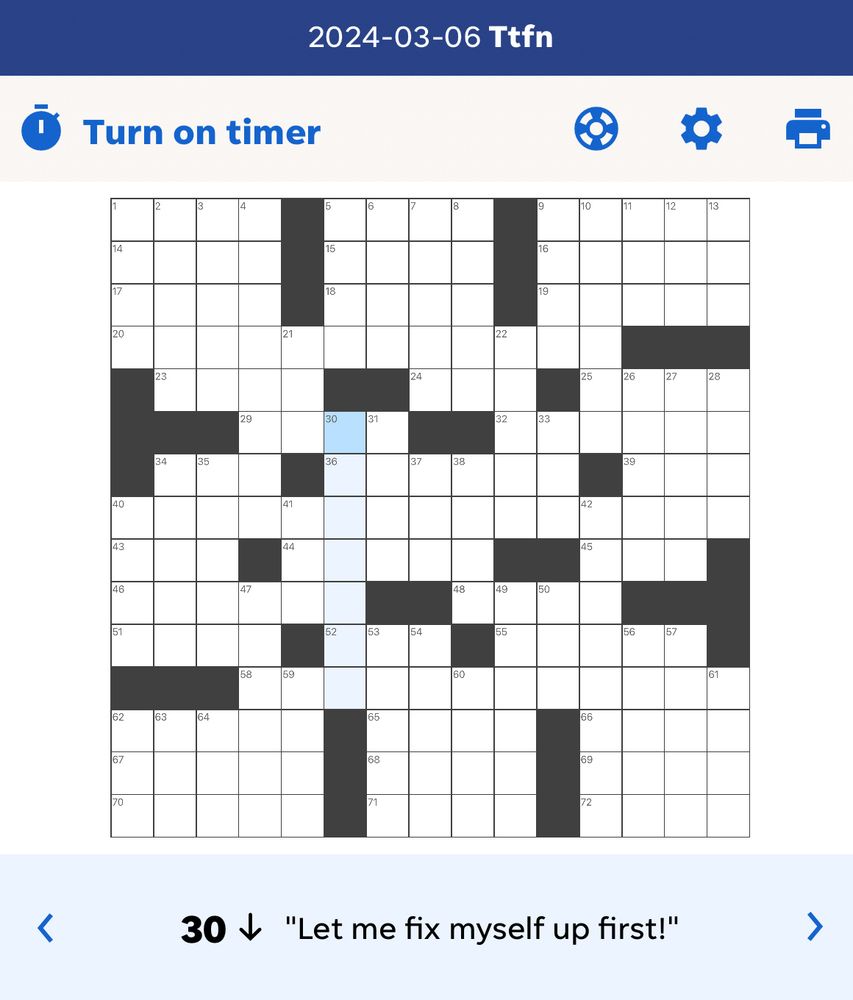Click square 72 near the bottom-right

tap(598, 815)
